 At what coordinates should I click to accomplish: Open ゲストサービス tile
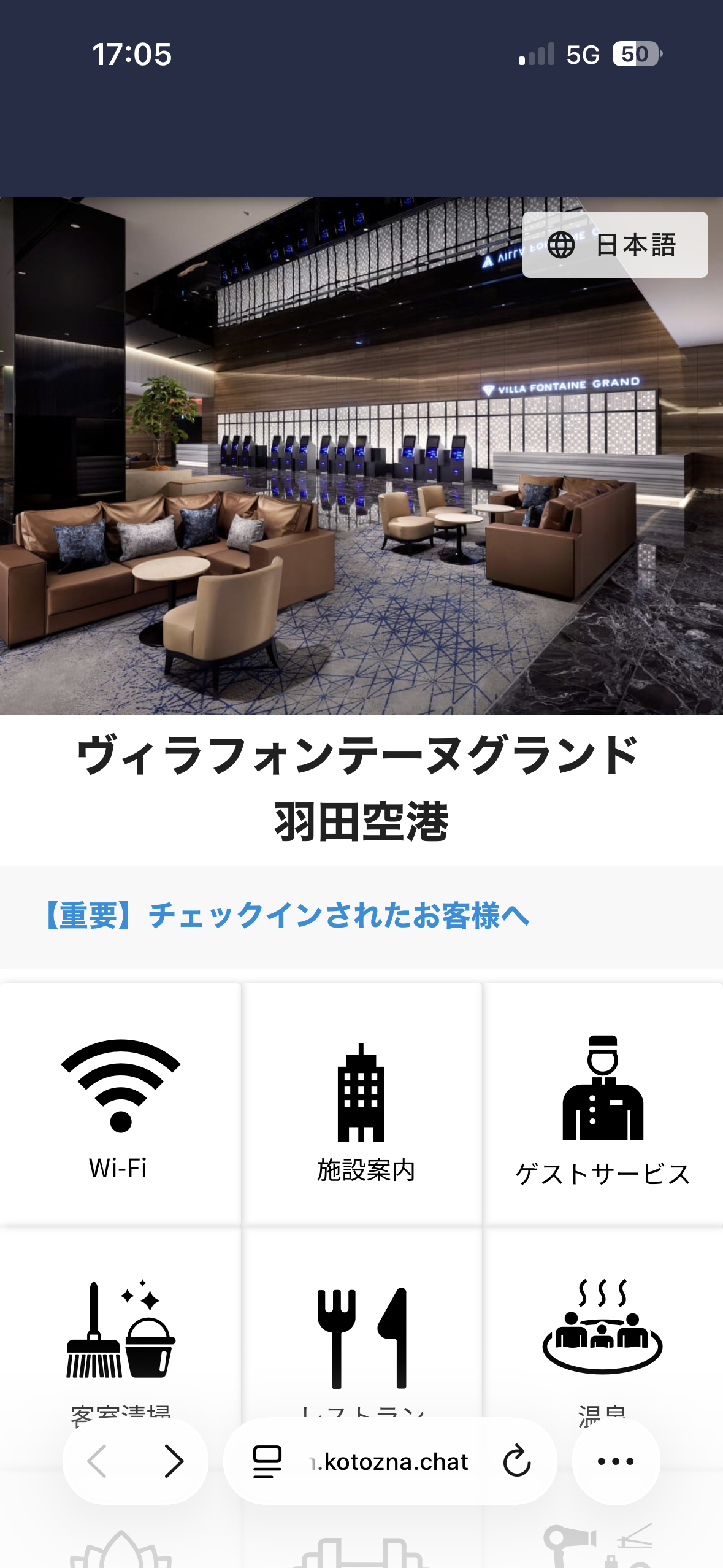pos(603,1104)
